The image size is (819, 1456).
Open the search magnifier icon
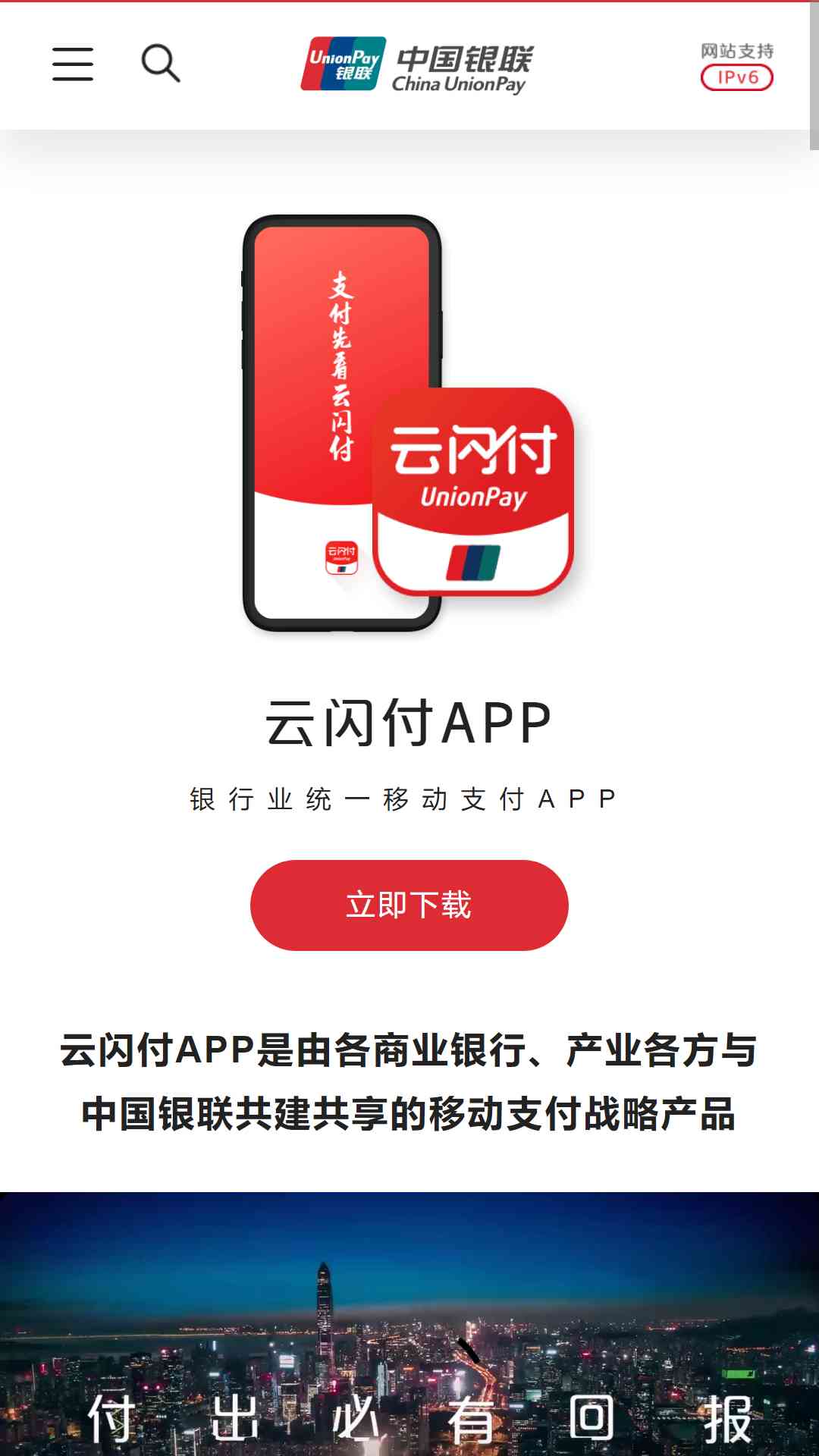[161, 64]
